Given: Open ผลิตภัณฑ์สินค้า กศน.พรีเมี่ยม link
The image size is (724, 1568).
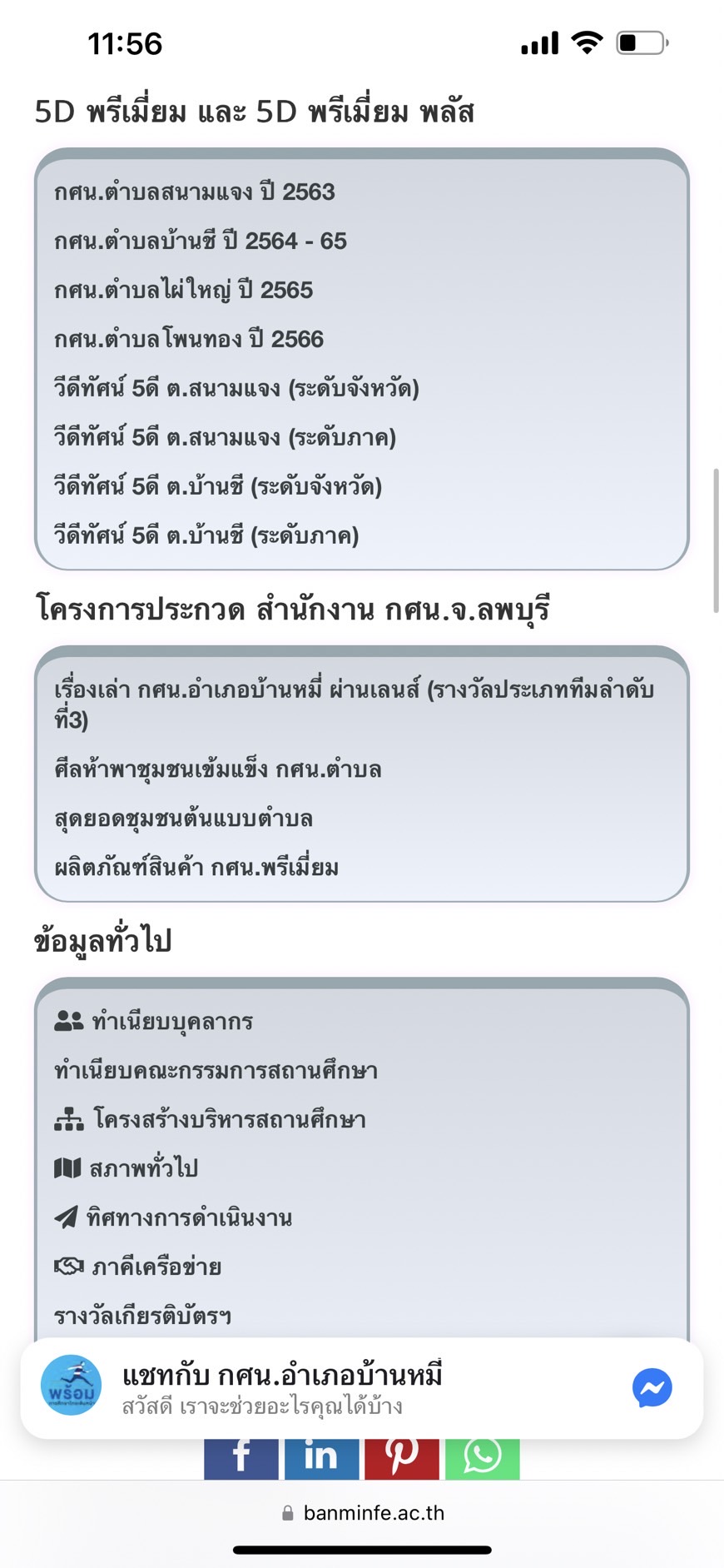Looking at the screenshot, I should 196,868.
